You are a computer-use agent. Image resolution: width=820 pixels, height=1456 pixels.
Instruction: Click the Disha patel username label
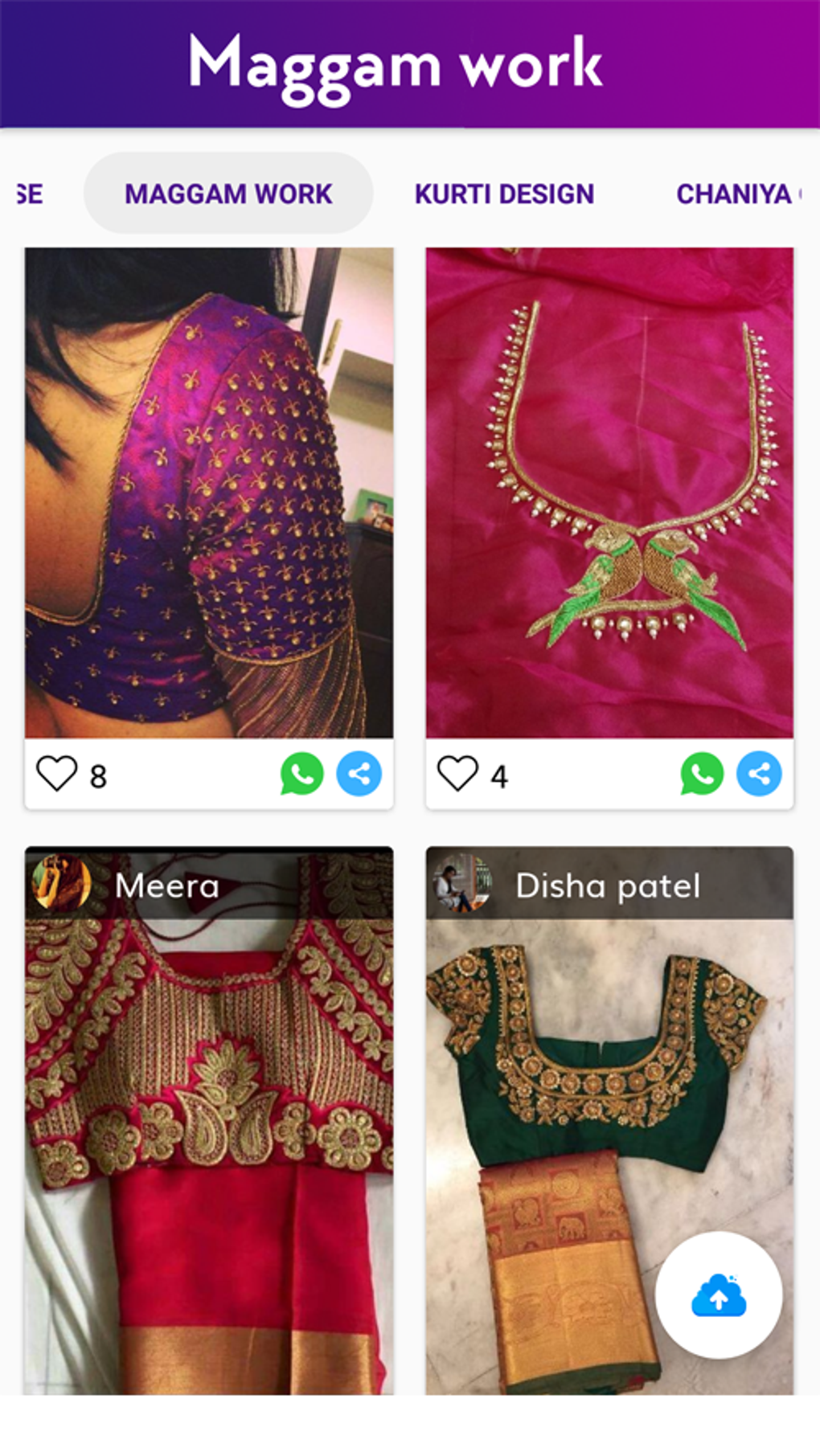pyautogui.click(x=608, y=885)
